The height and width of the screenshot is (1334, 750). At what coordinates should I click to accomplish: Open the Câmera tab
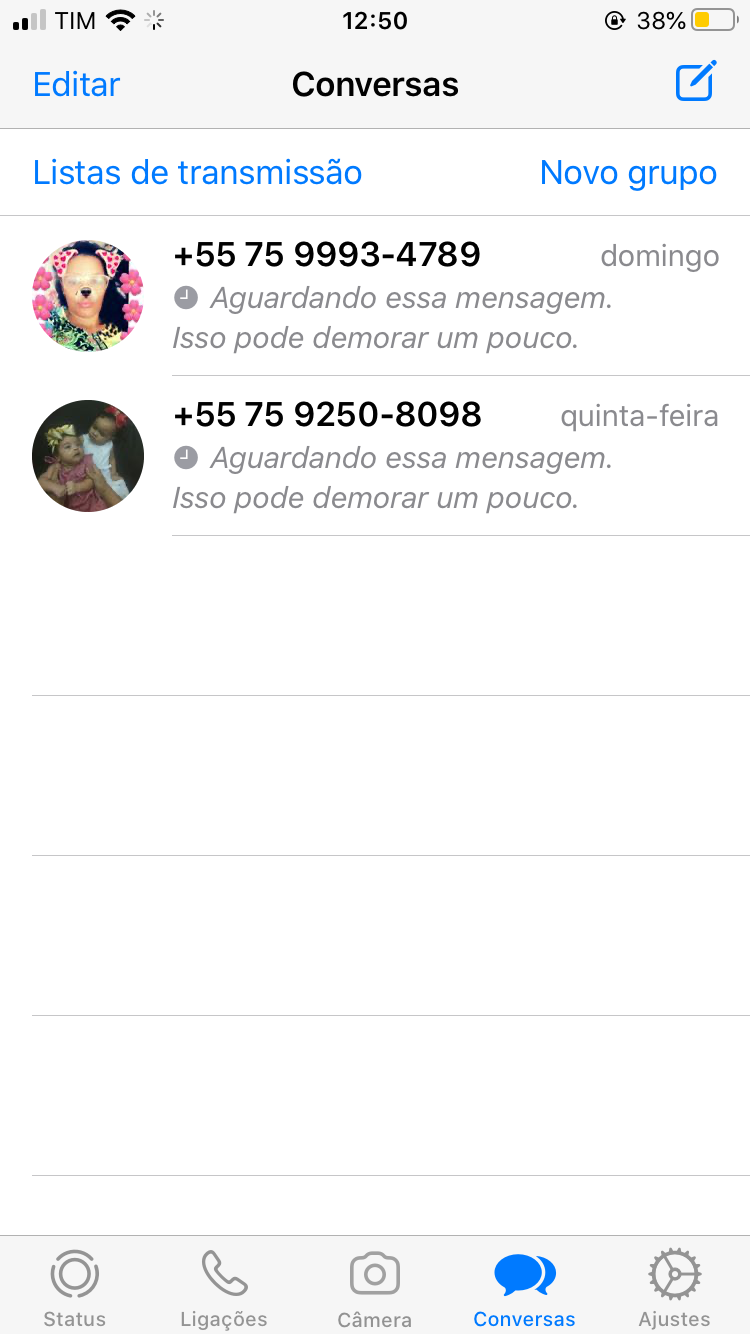click(375, 1288)
